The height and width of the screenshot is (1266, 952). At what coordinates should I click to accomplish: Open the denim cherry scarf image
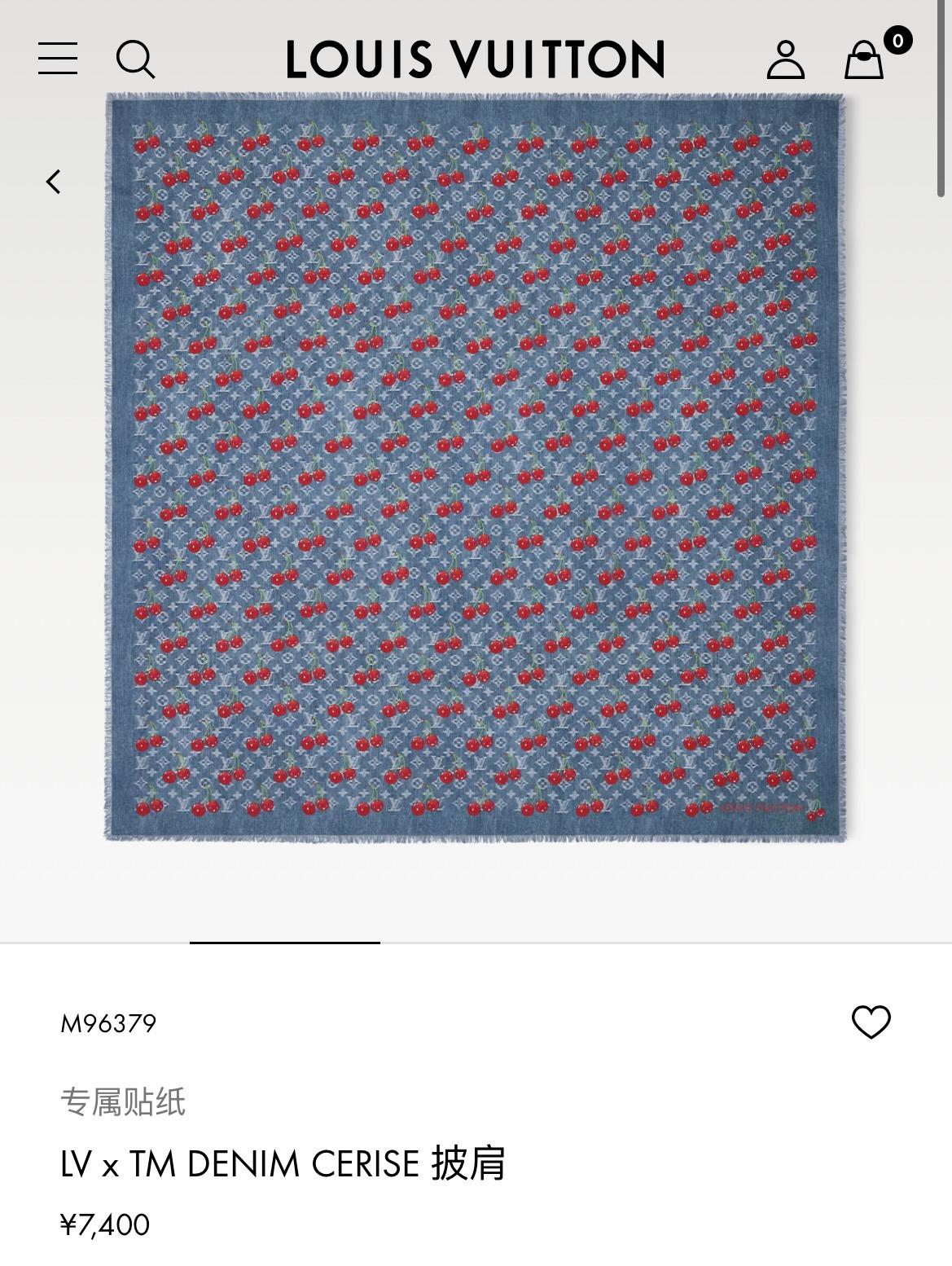[x=476, y=467]
